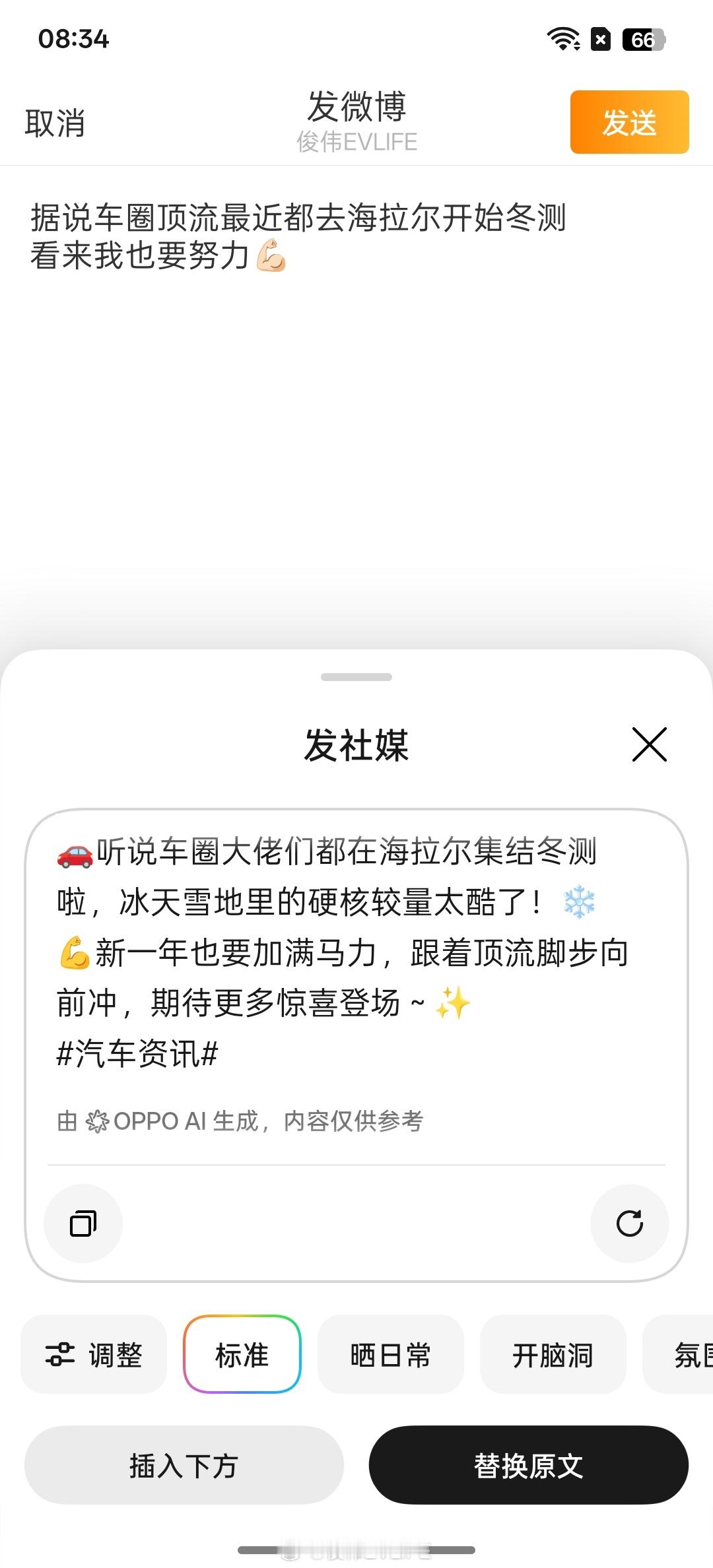
Task: Select the 氛围 style chip
Action: (x=690, y=1356)
